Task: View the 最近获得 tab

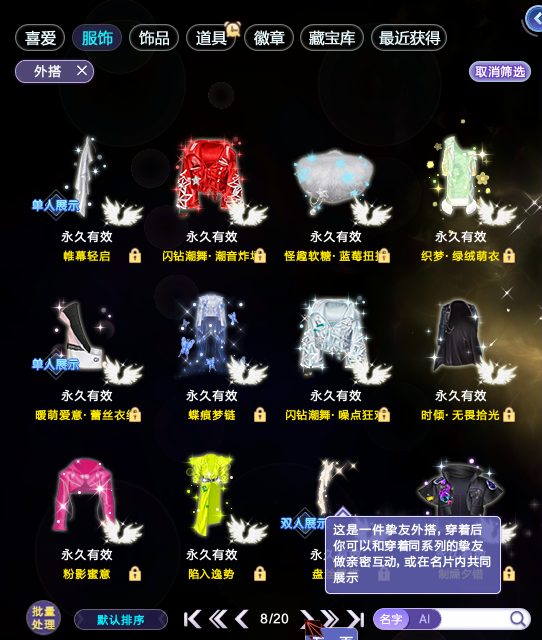Action: [x=409, y=38]
